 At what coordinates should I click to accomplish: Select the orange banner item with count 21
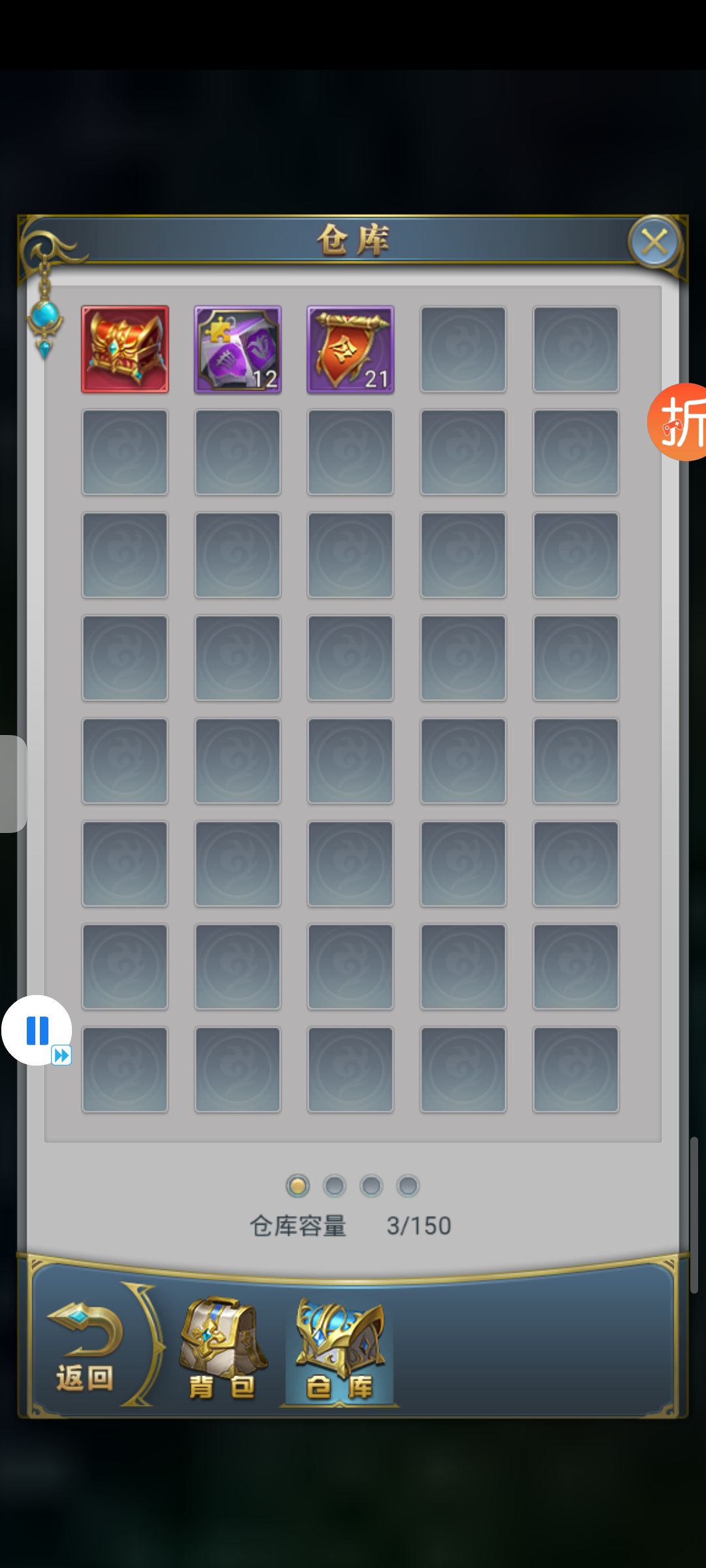[350, 350]
